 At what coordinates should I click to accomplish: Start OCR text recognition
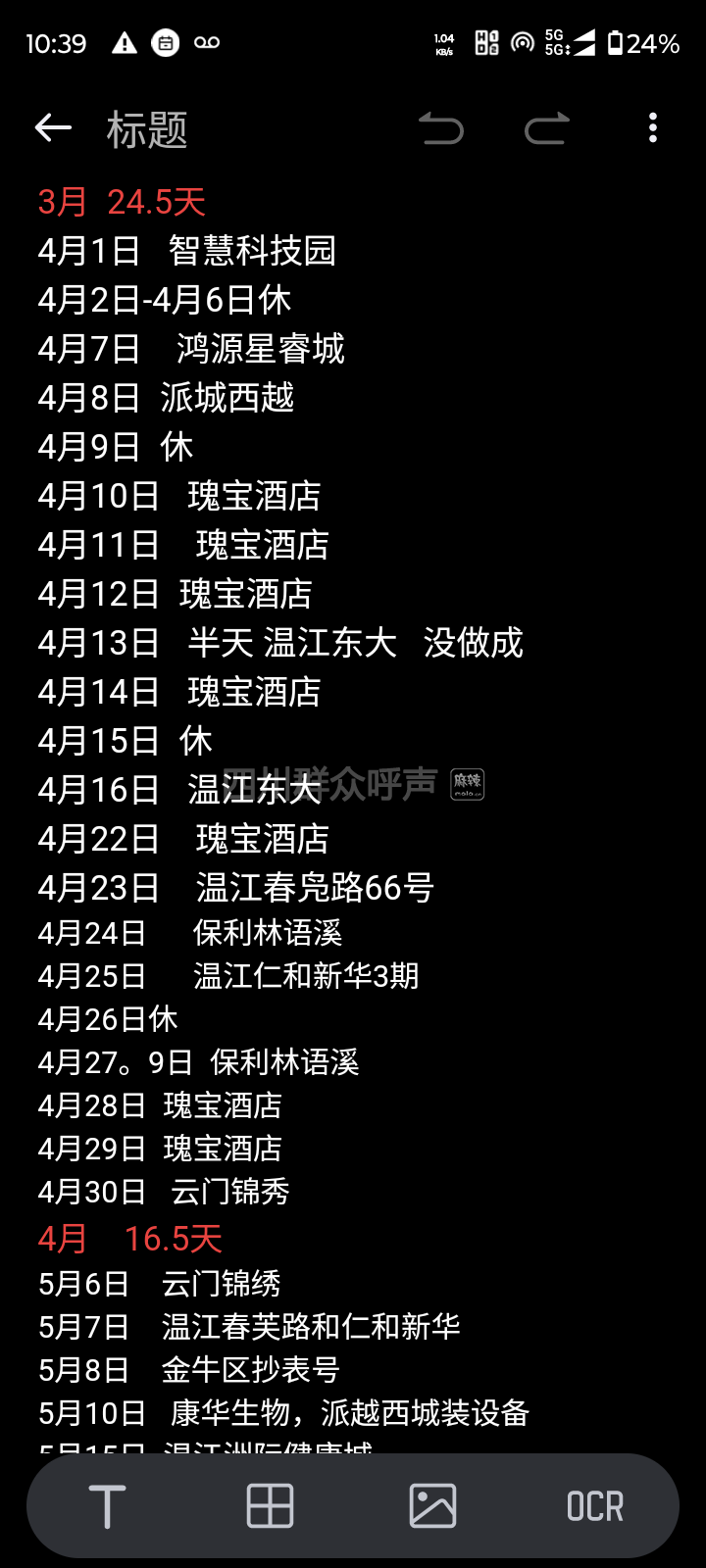coord(594,1506)
